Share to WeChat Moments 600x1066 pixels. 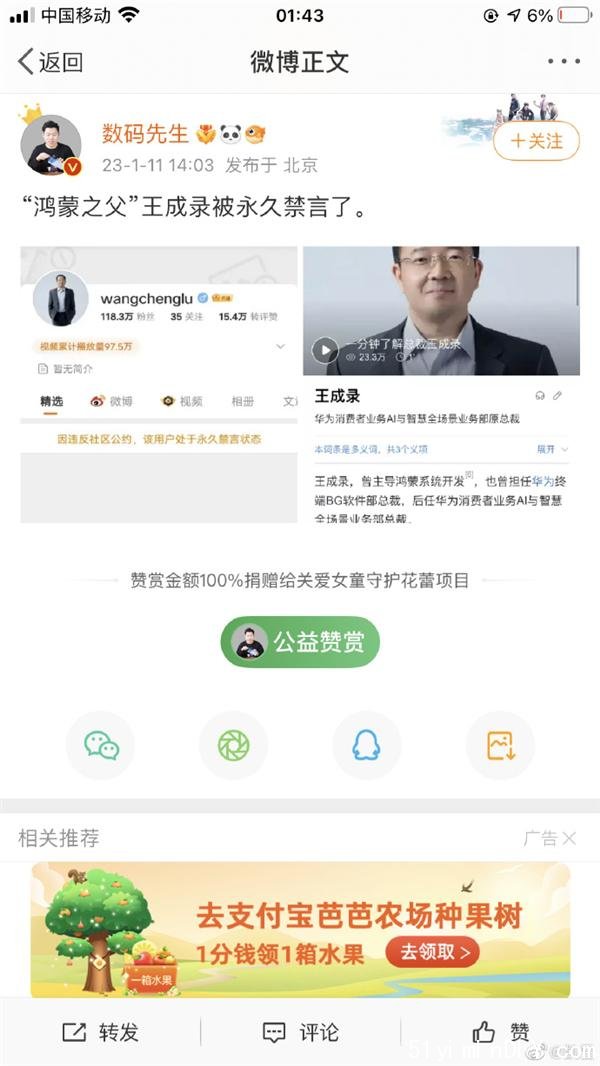coord(234,745)
